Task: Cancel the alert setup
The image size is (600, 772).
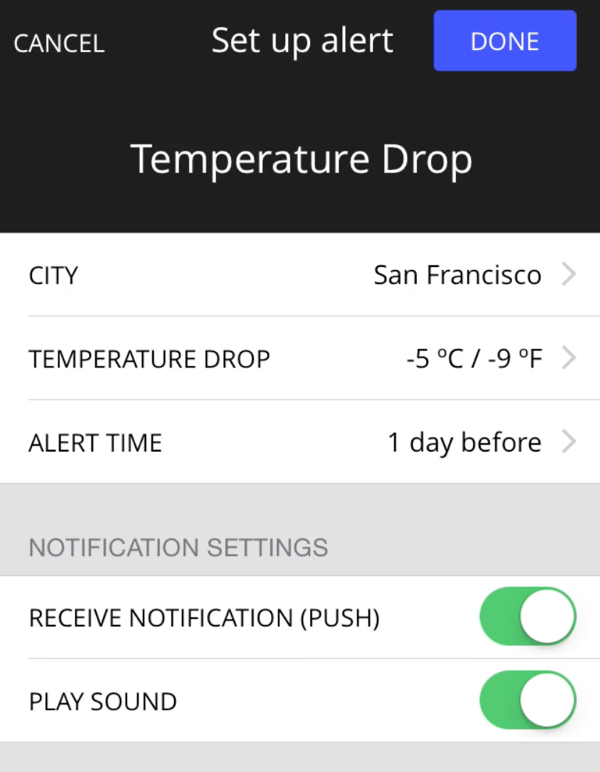Action: point(59,43)
